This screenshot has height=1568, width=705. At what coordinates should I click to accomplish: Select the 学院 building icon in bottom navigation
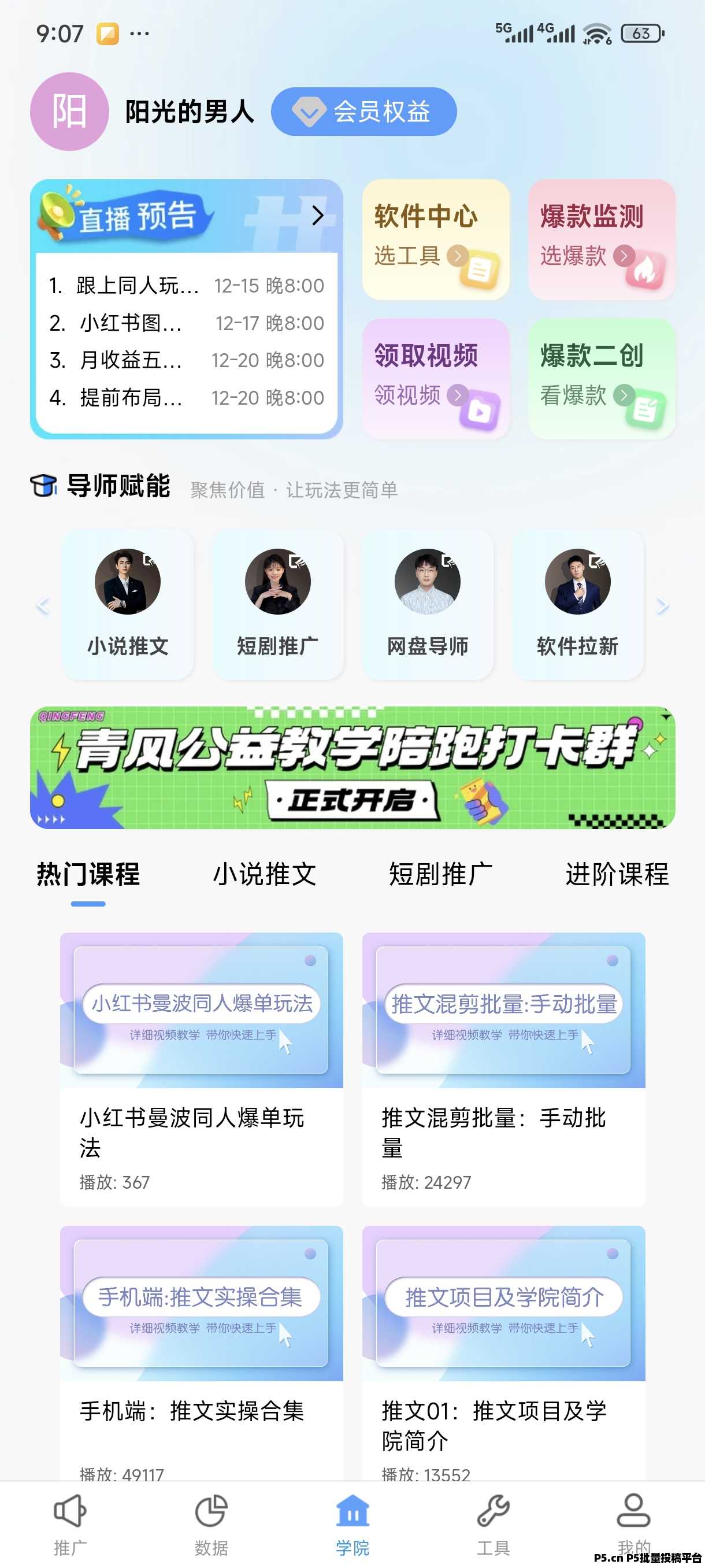pos(351,1510)
